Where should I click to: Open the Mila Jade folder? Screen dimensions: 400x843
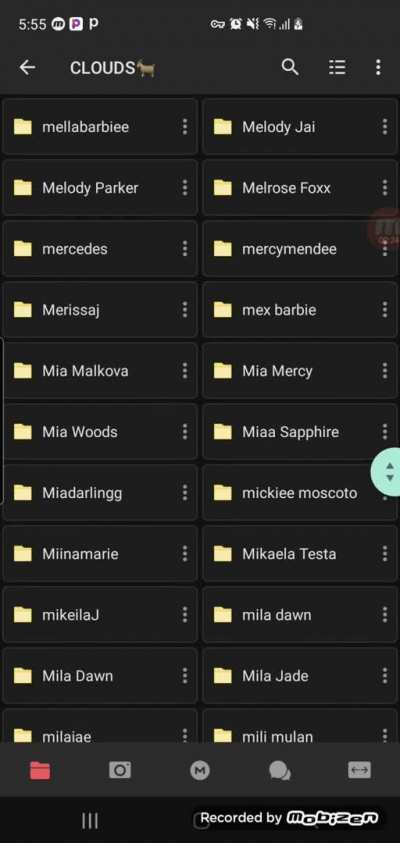pyautogui.click(x=300, y=676)
